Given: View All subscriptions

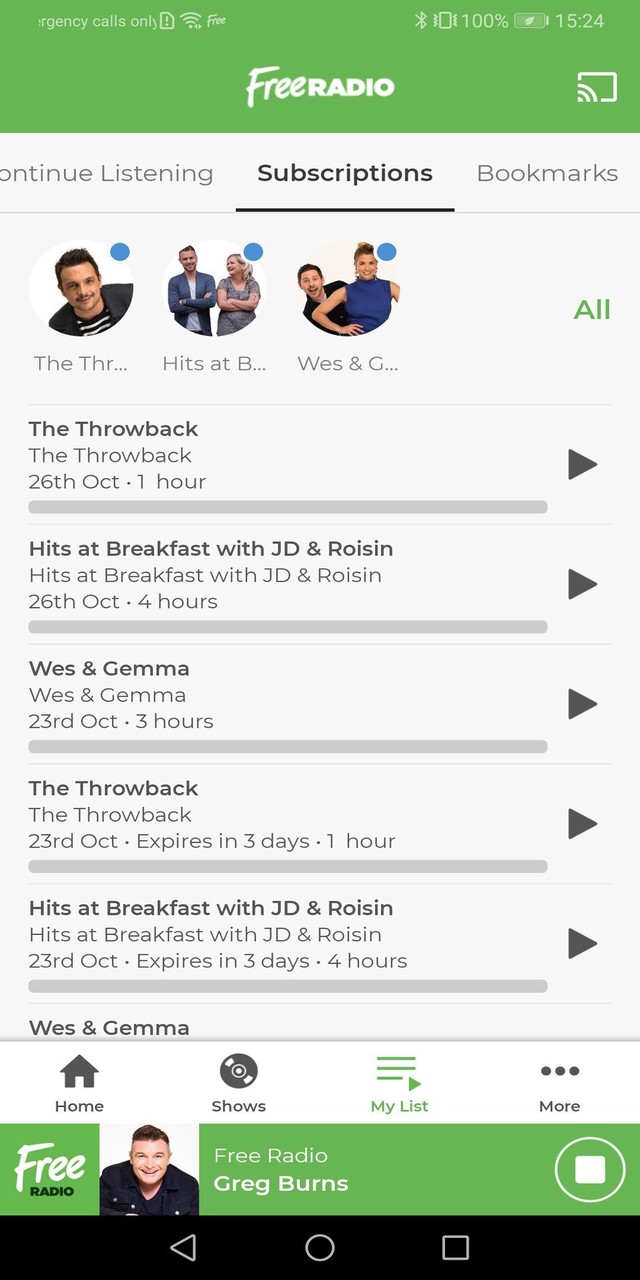Looking at the screenshot, I should coord(592,309).
